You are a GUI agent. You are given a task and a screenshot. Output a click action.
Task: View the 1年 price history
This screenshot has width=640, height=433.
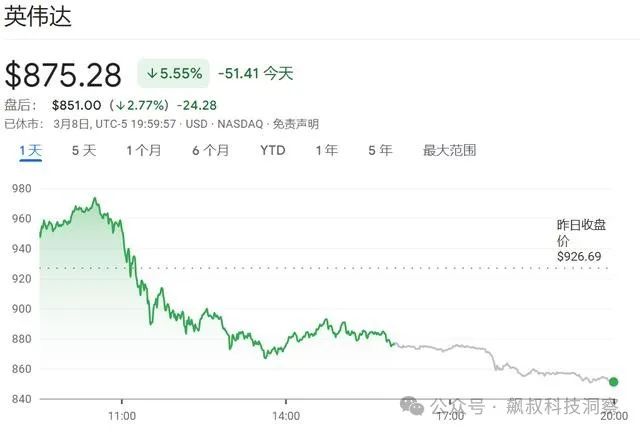click(326, 150)
